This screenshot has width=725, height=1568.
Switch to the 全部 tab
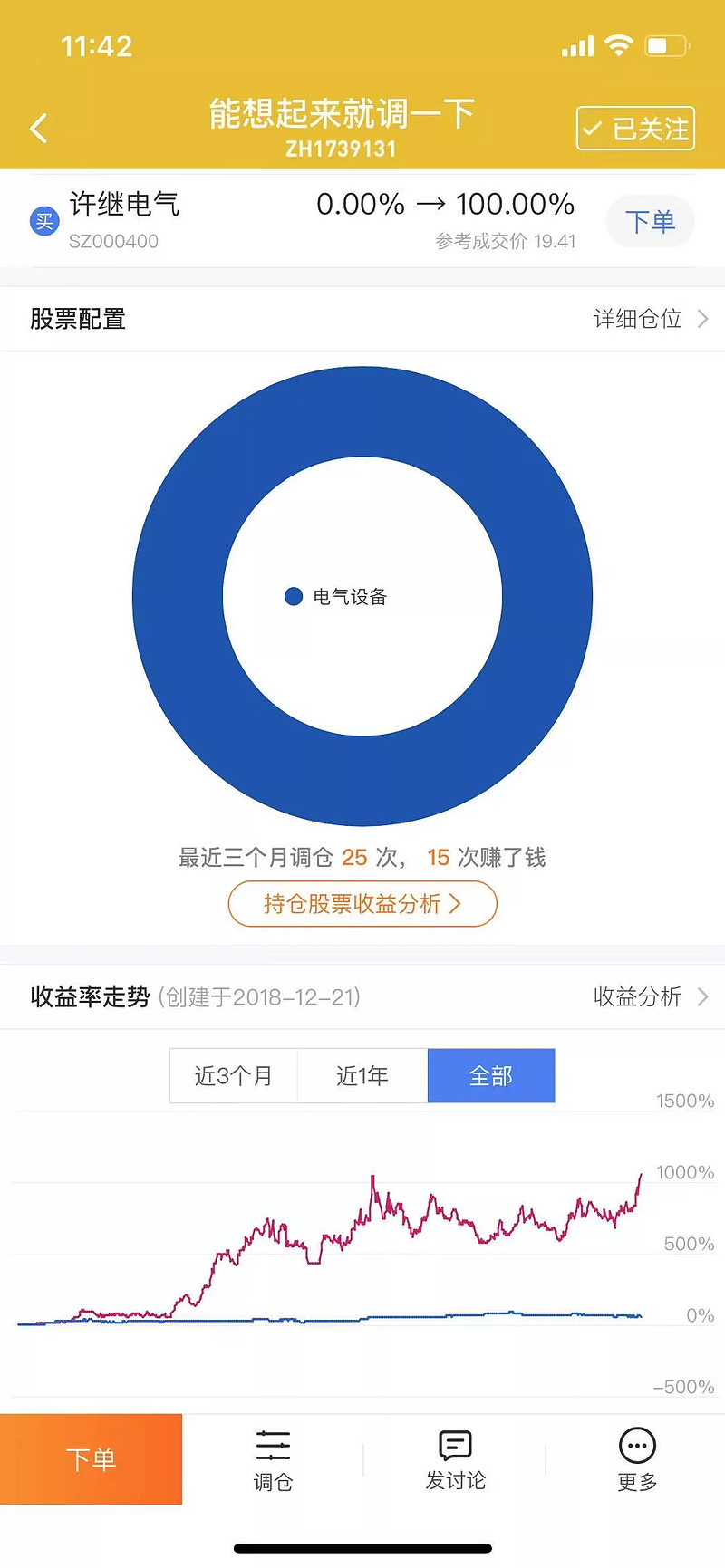(x=491, y=1075)
